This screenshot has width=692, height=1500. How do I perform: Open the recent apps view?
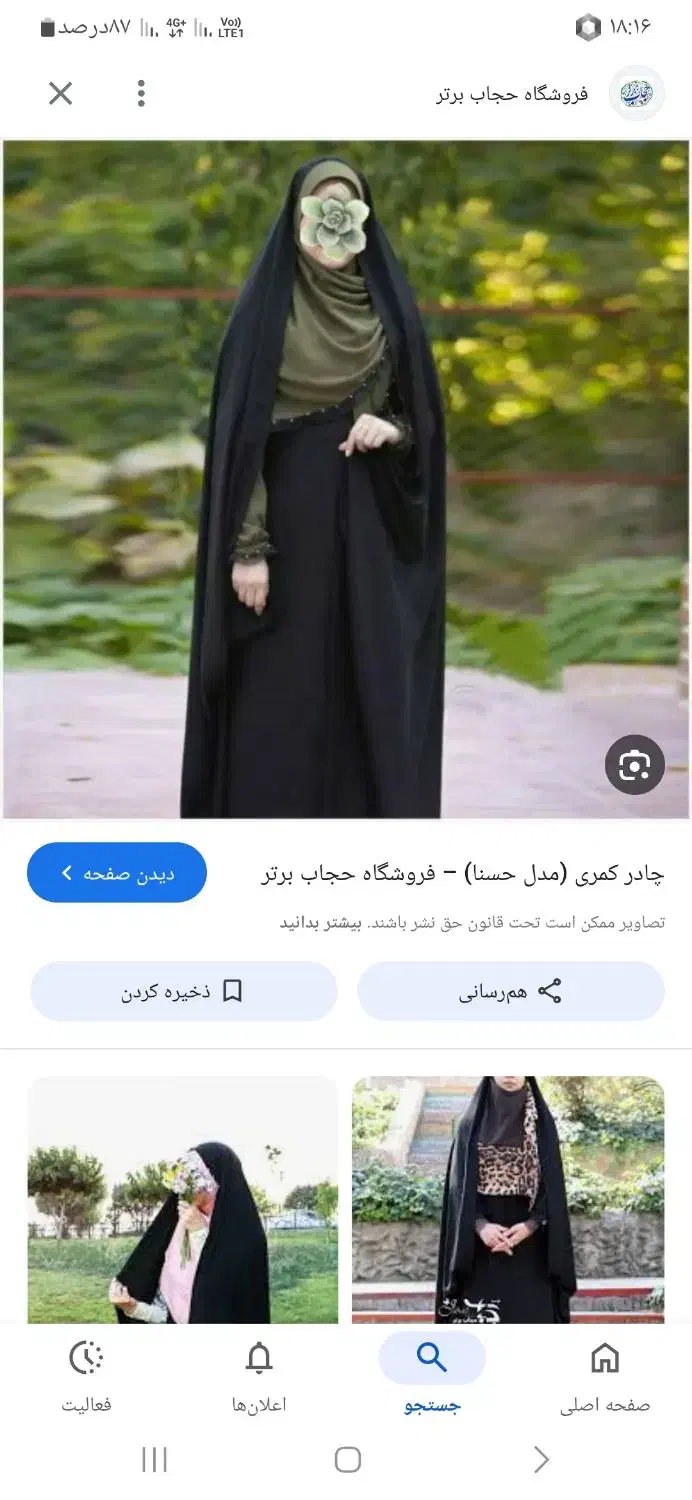click(154, 1460)
